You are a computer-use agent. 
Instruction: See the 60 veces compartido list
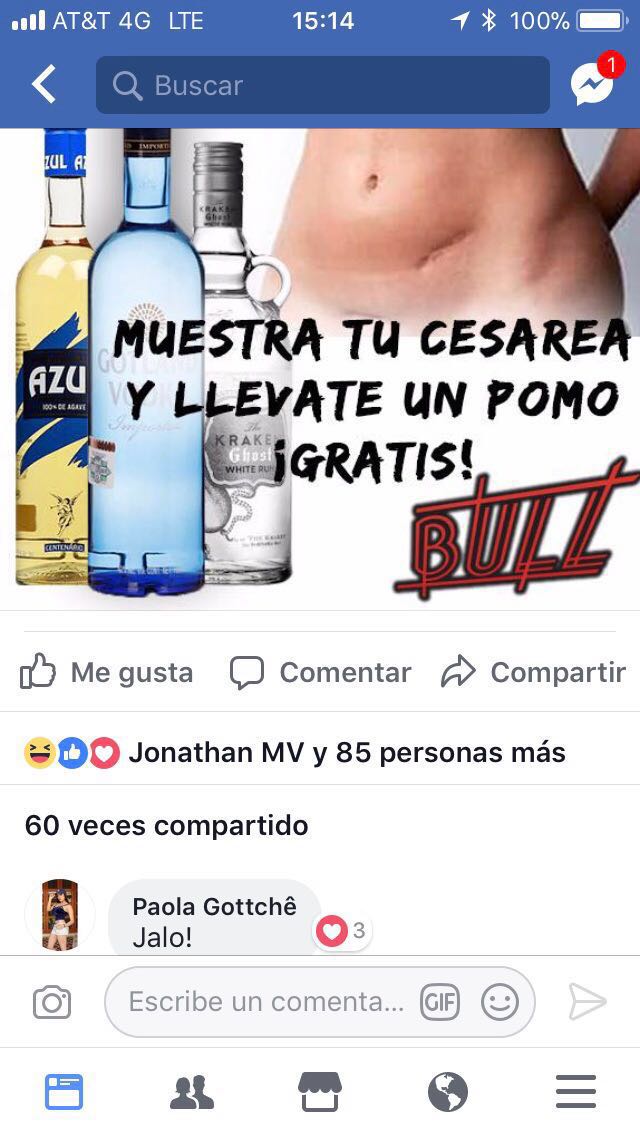tap(167, 826)
